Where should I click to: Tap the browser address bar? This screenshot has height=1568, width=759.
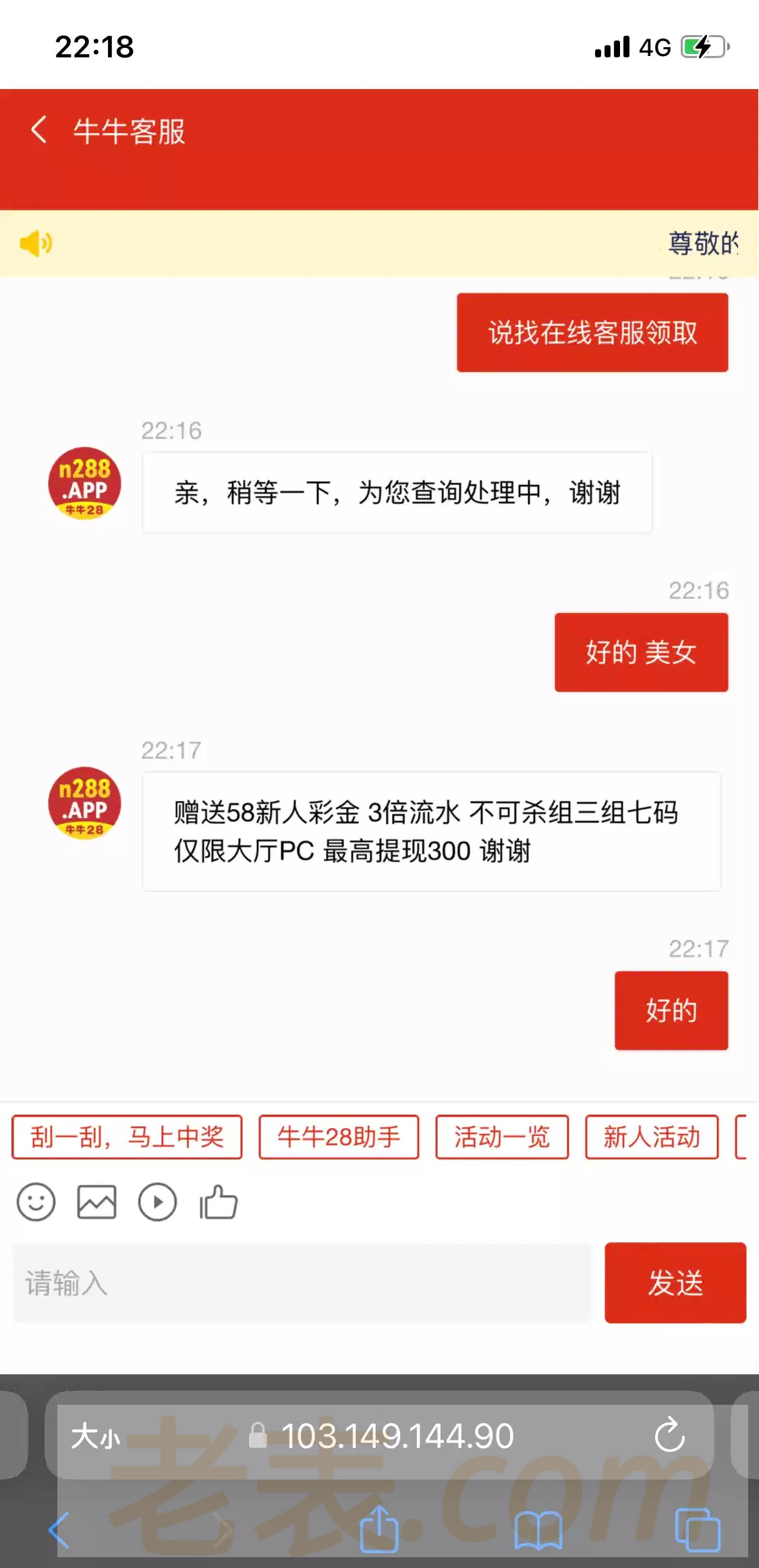(x=397, y=1435)
